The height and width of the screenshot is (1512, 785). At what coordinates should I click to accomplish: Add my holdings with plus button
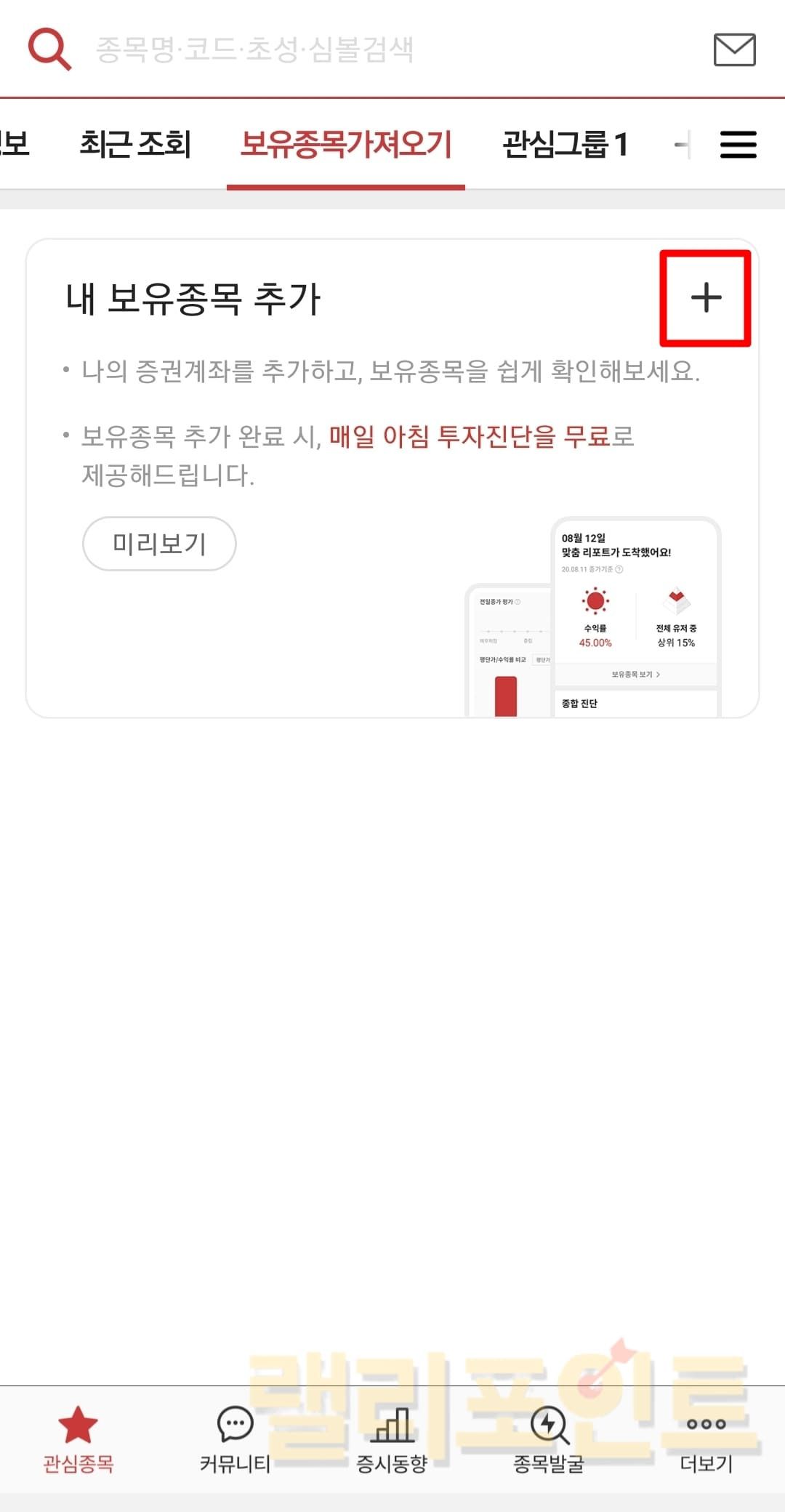pyautogui.click(x=705, y=298)
